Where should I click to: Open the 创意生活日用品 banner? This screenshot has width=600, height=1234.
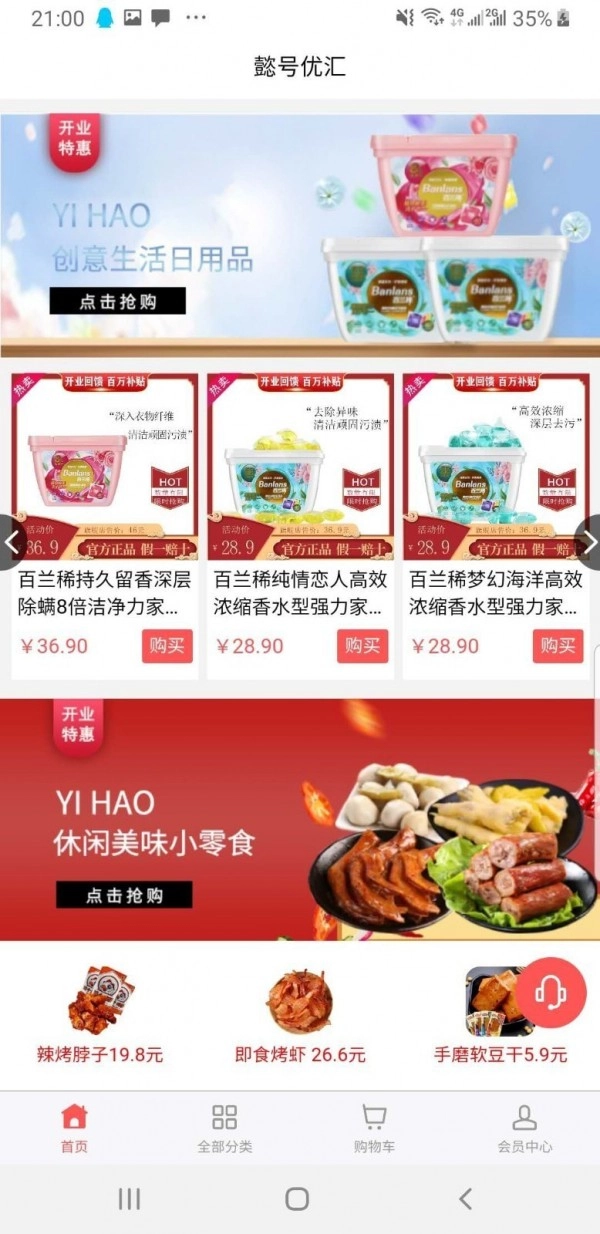[x=300, y=236]
